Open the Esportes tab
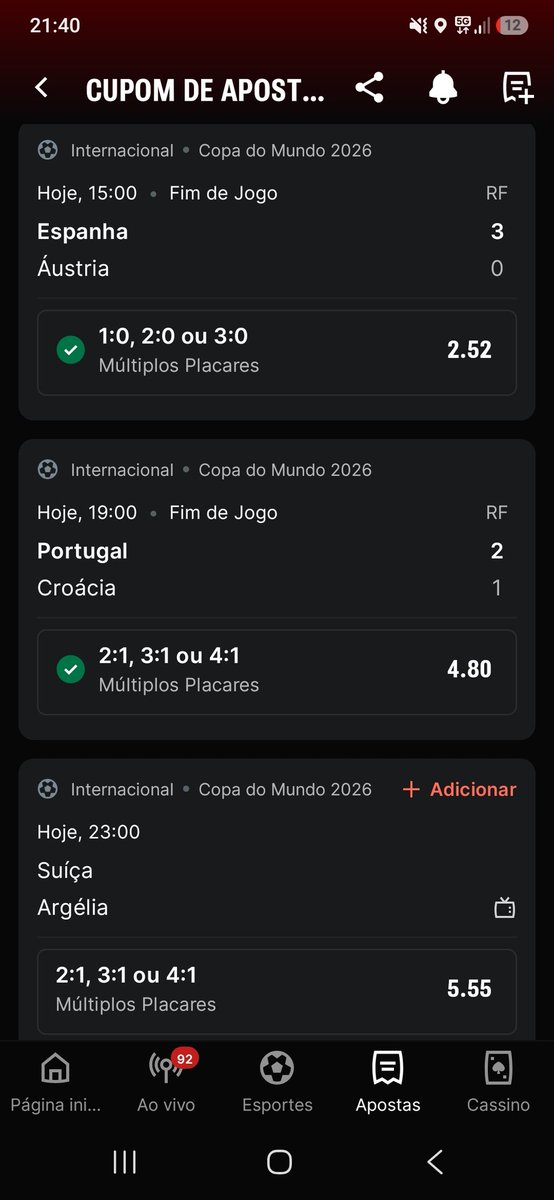 click(277, 1083)
